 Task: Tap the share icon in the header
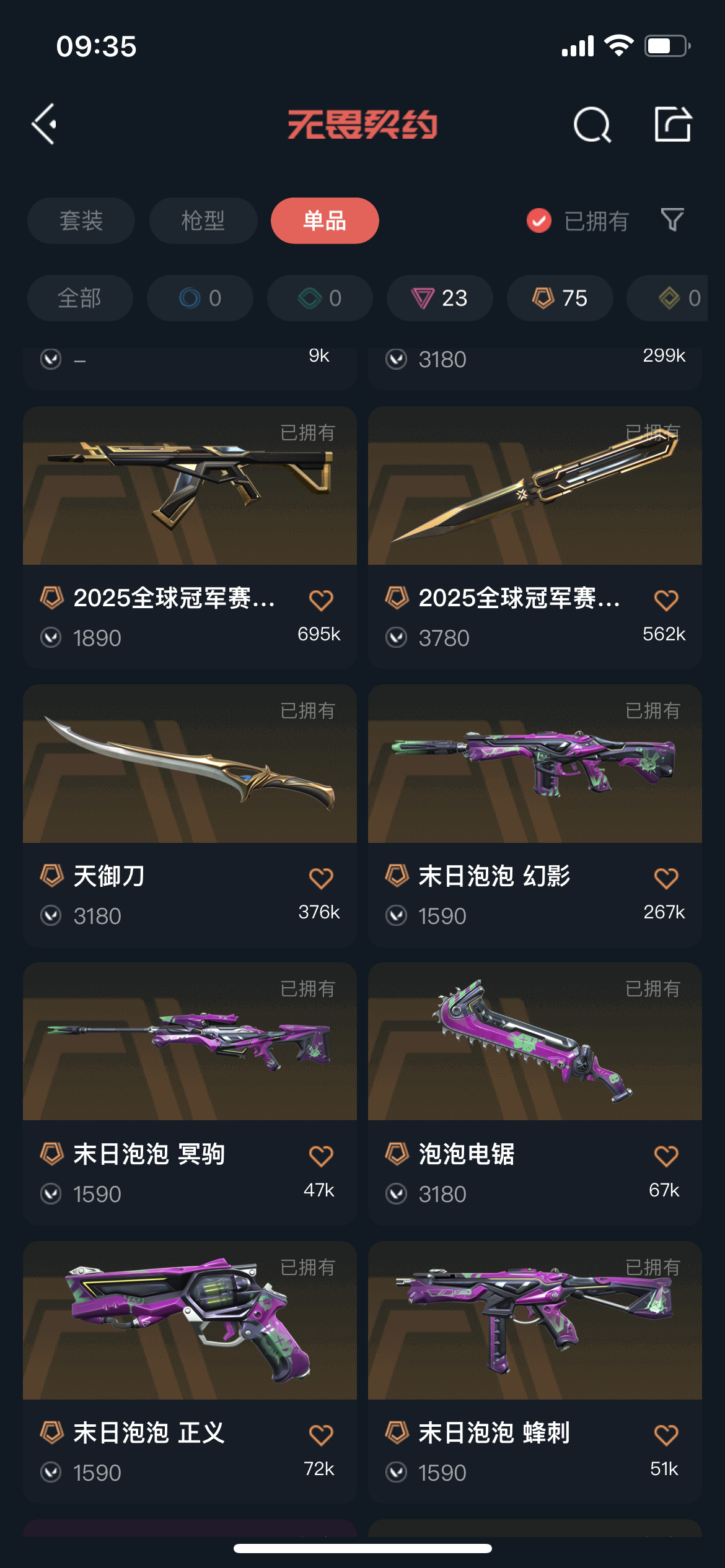(x=673, y=124)
